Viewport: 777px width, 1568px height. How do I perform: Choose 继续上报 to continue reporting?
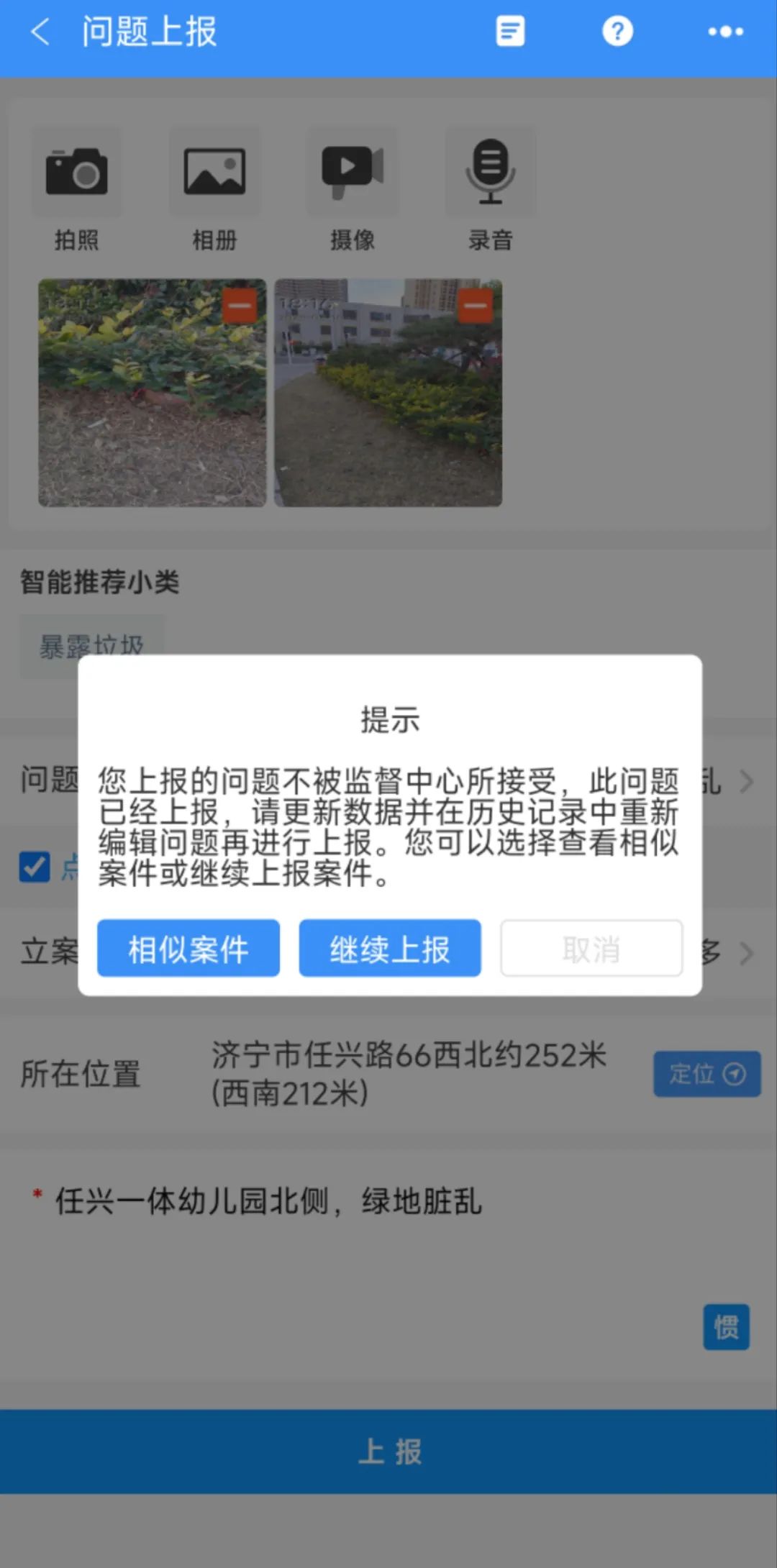(390, 949)
